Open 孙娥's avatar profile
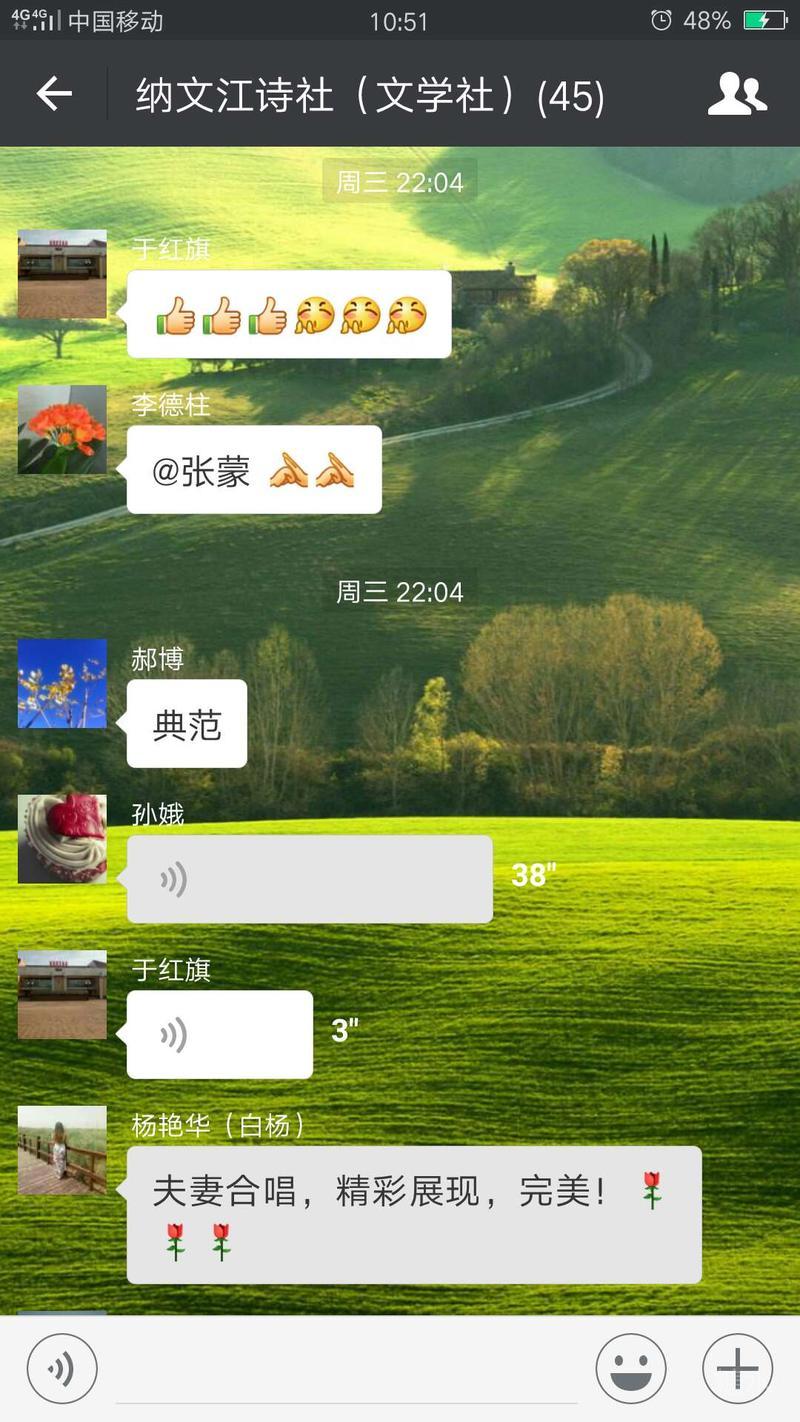The width and height of the screenshot is (800, 1422). coord(62,839)
